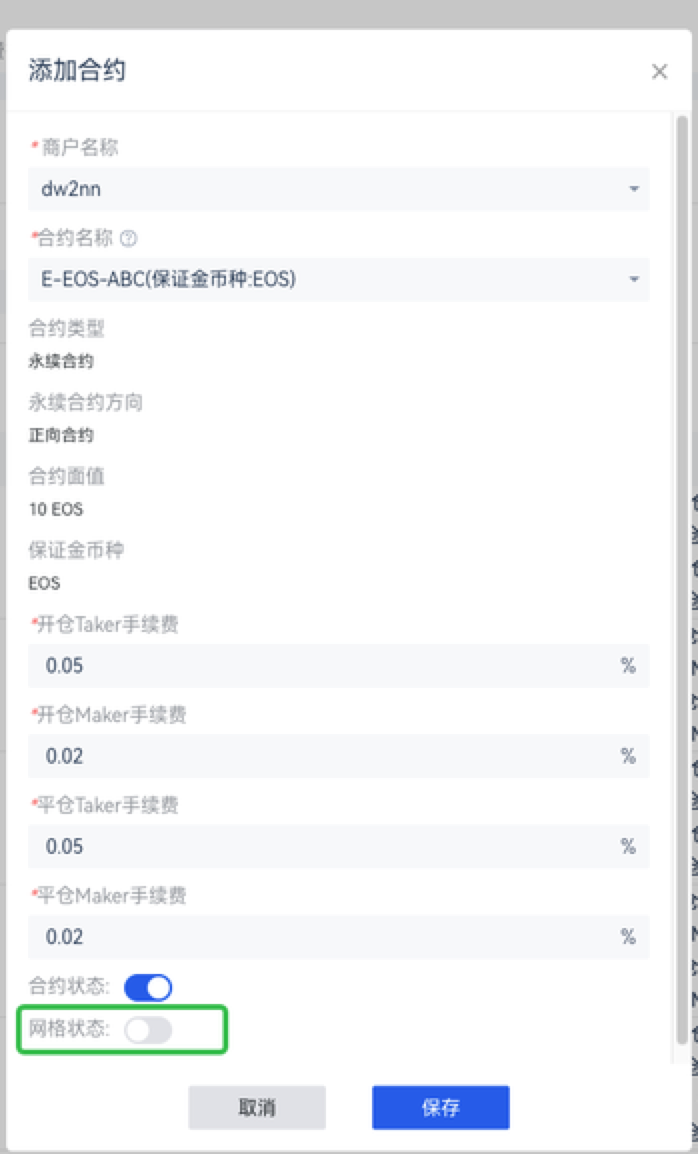Open the 合约名称 dropdown

(x=339, y=279)
